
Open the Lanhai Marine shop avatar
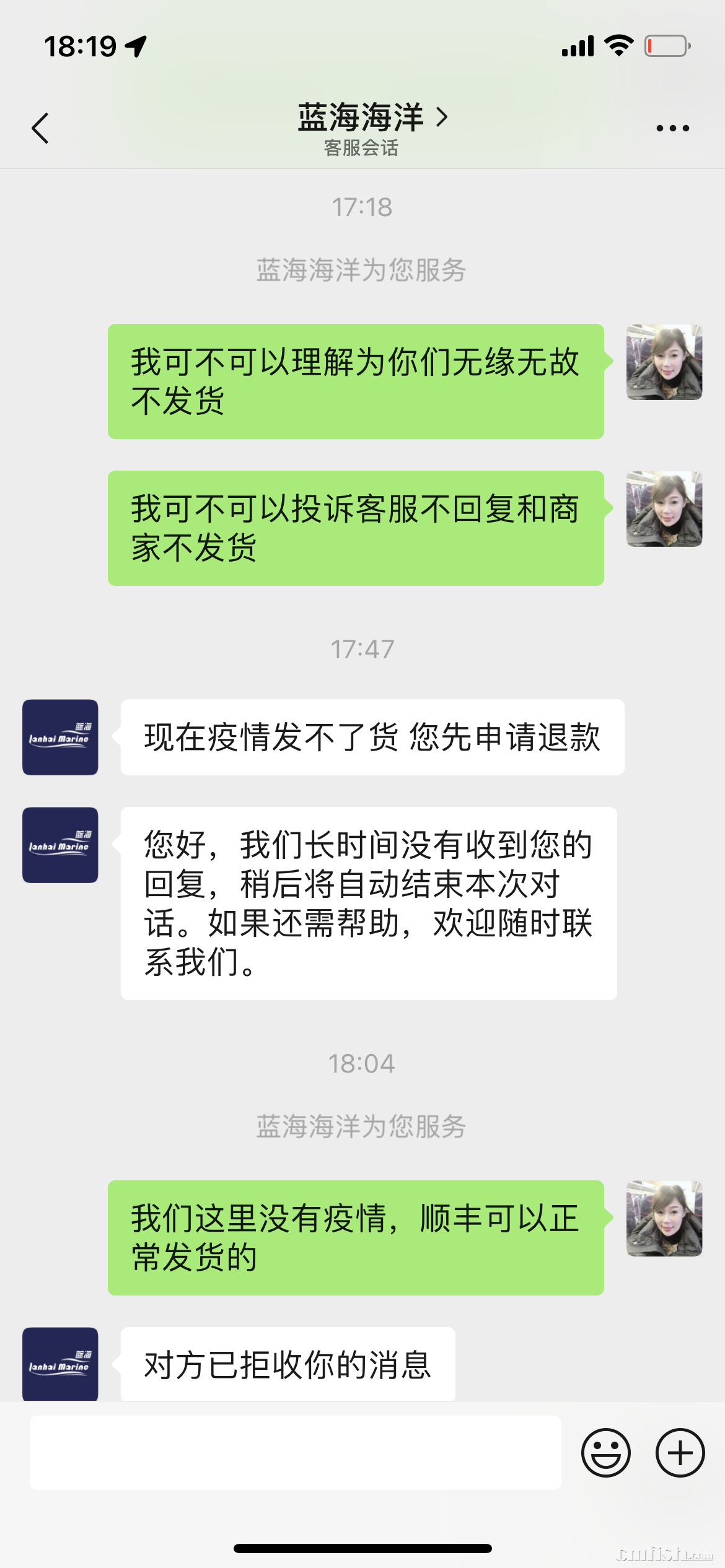59,737
